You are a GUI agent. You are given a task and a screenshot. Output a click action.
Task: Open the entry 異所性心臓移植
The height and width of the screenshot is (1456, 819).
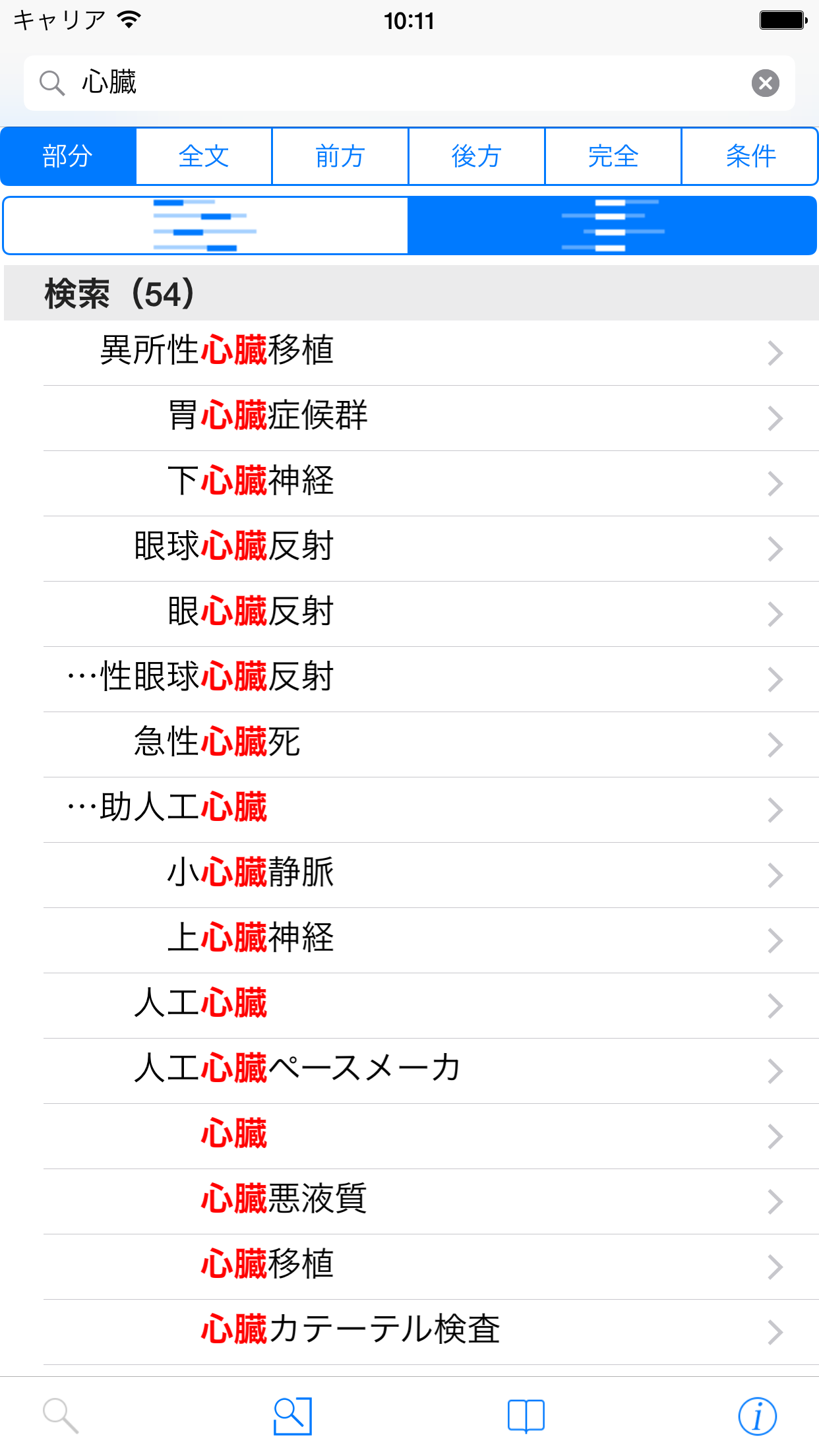[x=409, y=351]
